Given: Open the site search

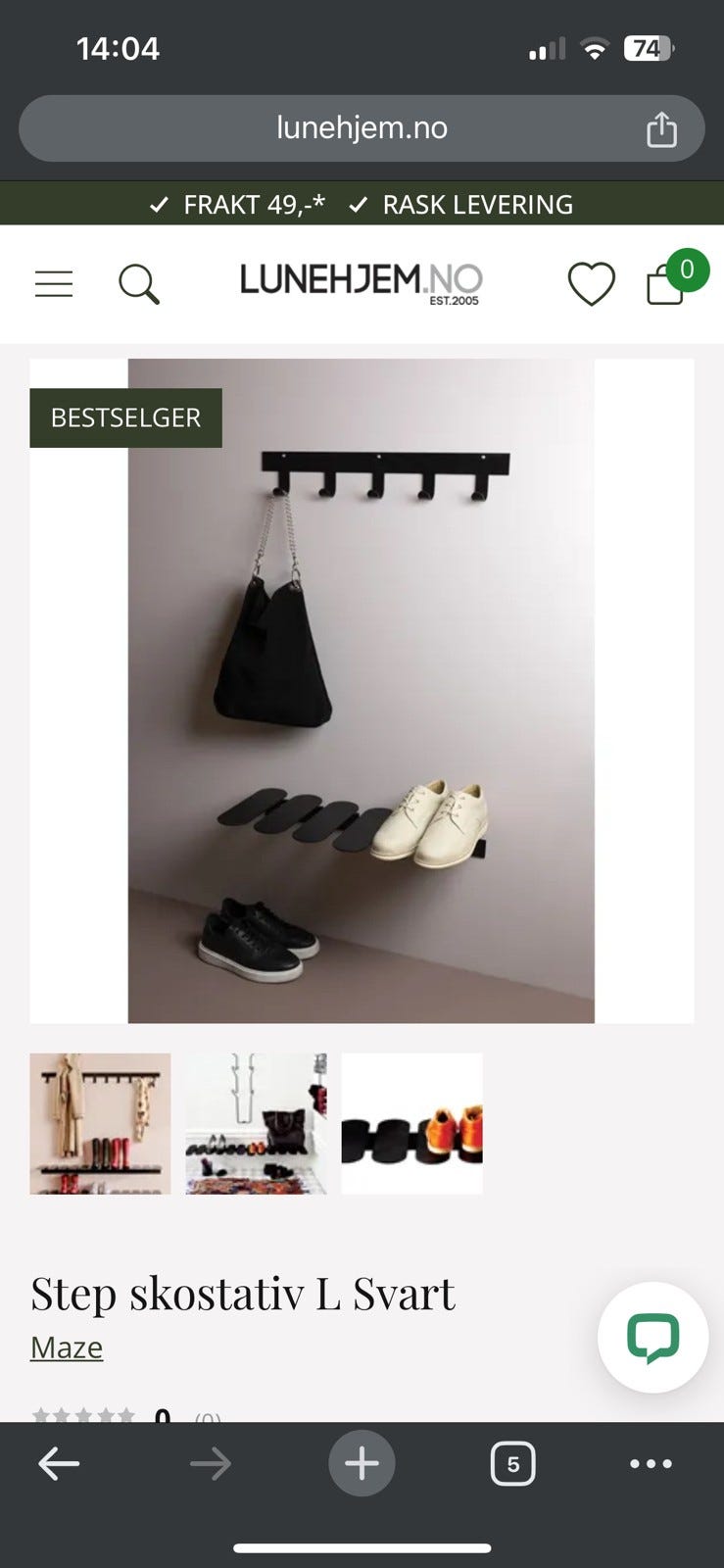Looking at the screenshot, I should tap(140, 283).
